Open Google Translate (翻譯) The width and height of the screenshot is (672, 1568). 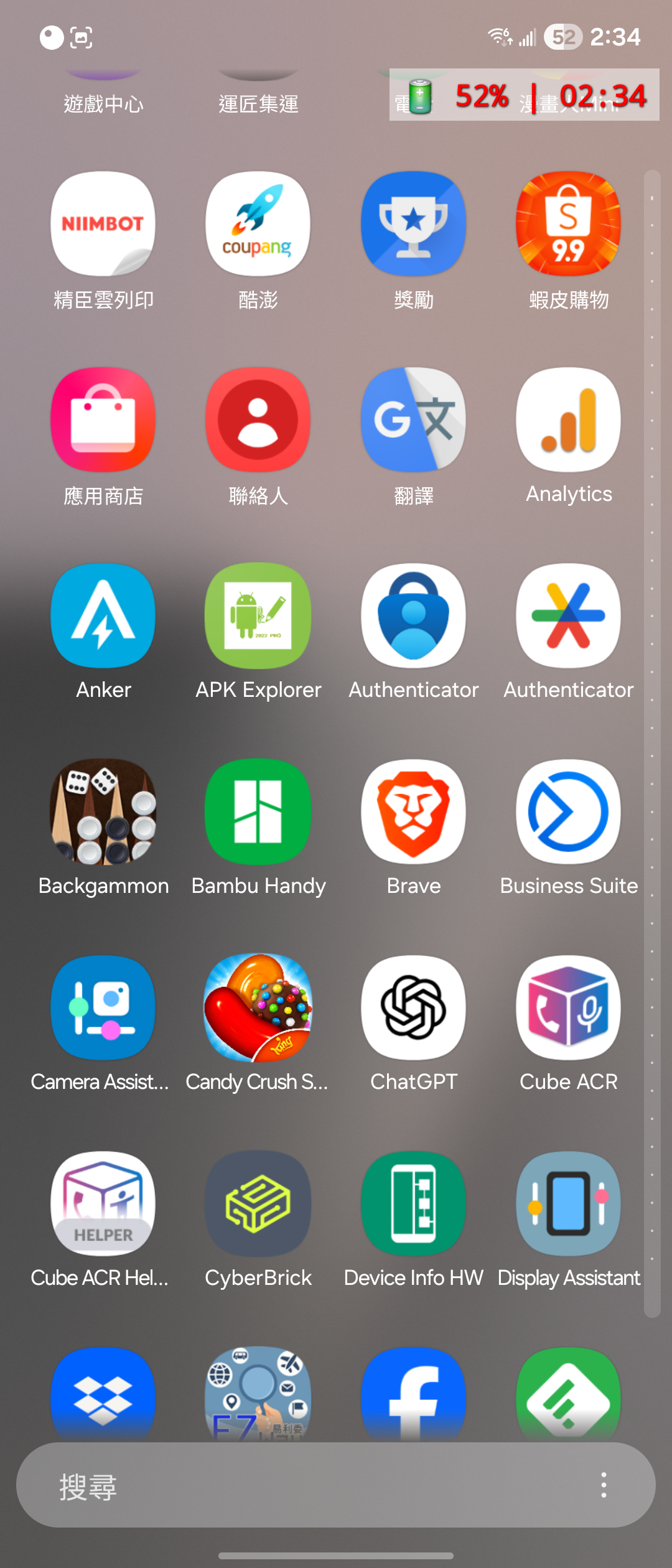413,419
